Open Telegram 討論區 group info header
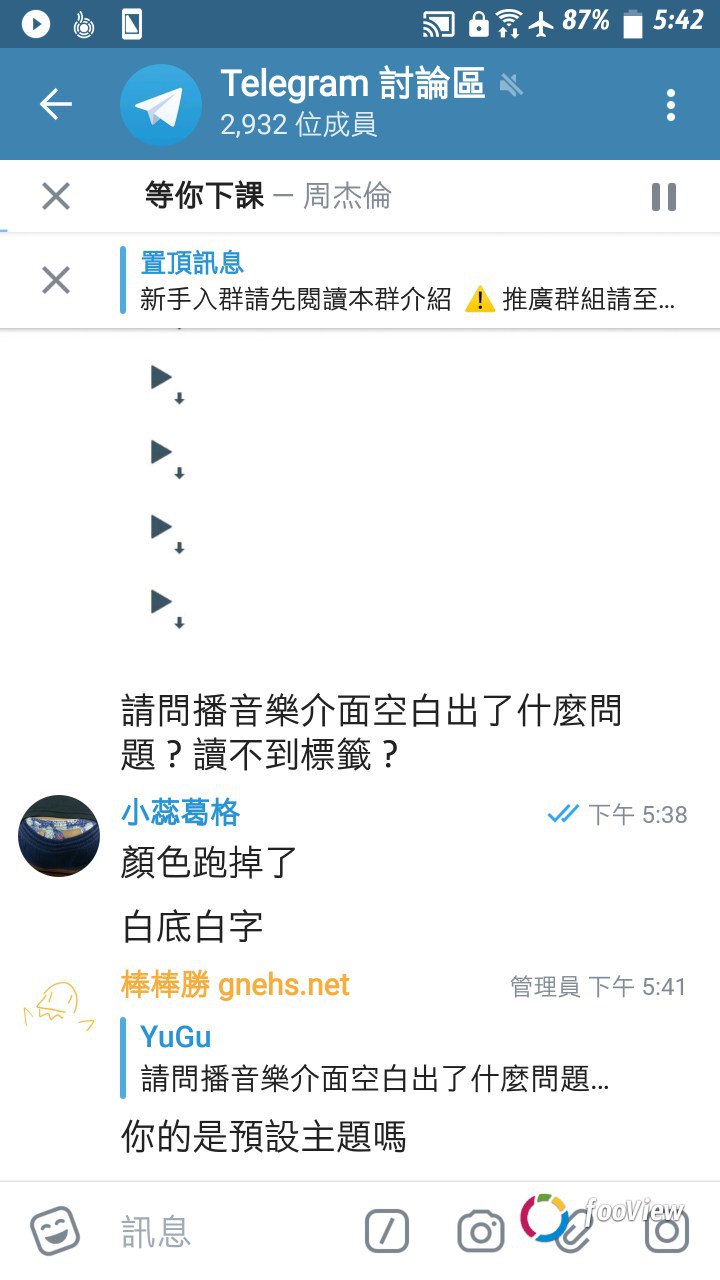Screen dimensions: 720x1280 (x=350, y=104)
